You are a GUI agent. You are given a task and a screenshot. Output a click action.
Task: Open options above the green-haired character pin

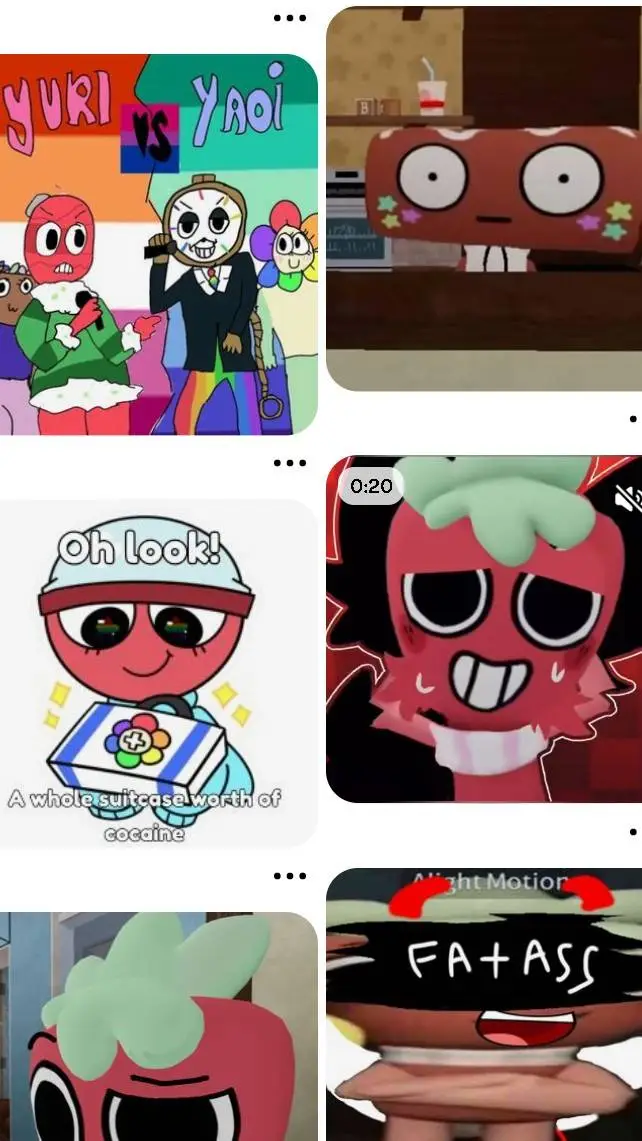point(289,876)
